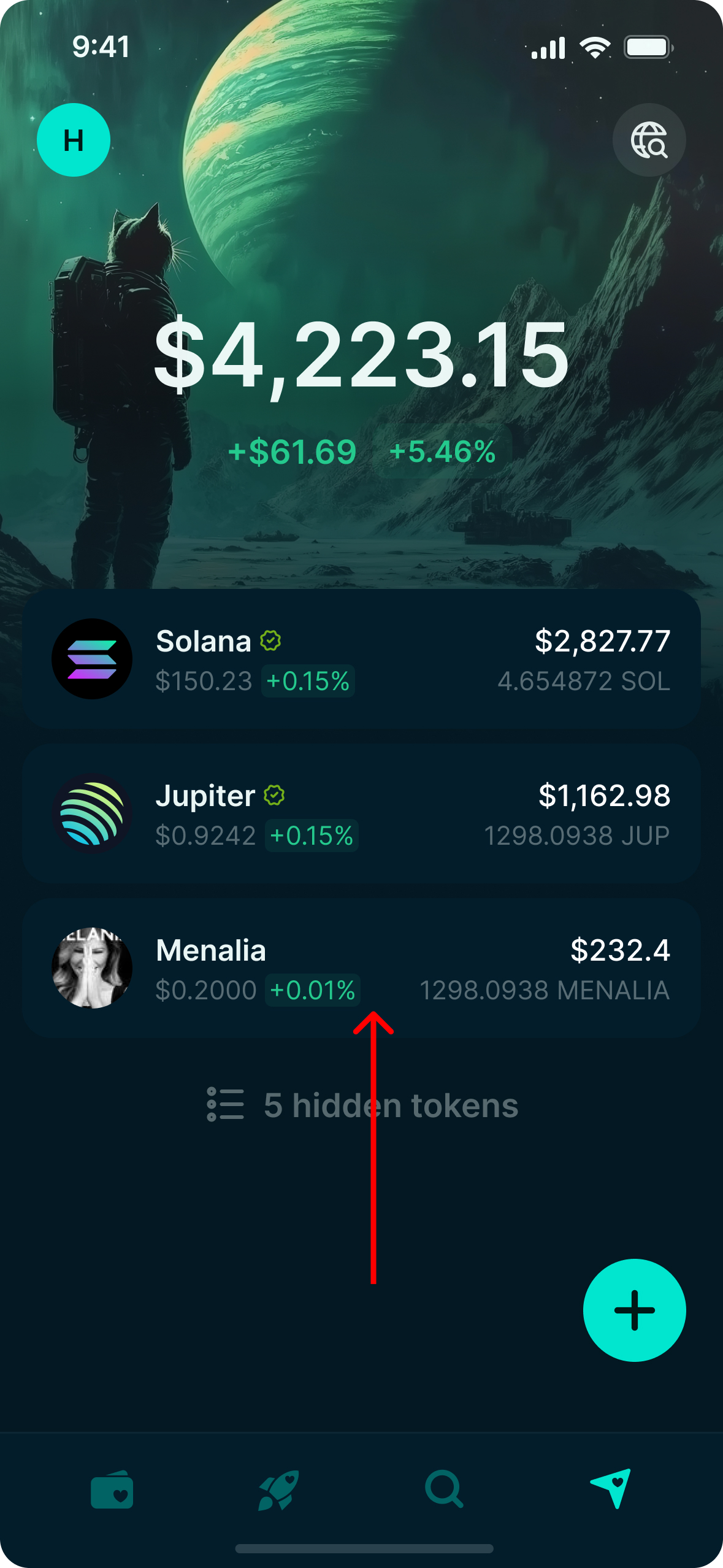723x1568 pixels.
Task: Switch to the wallet tab
Action: pos(112,1489)
